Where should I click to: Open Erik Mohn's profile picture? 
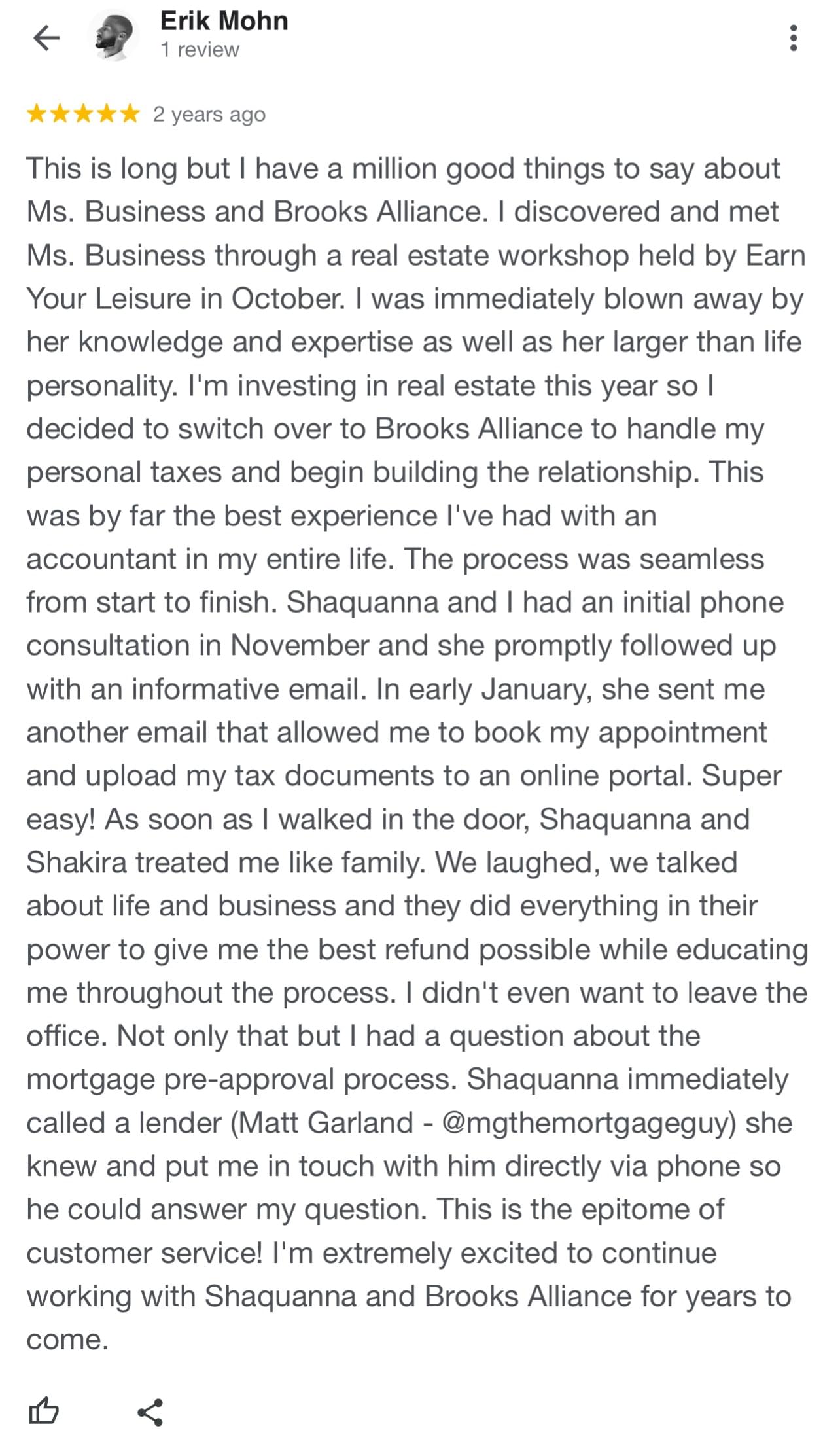(x=113, y=37)
